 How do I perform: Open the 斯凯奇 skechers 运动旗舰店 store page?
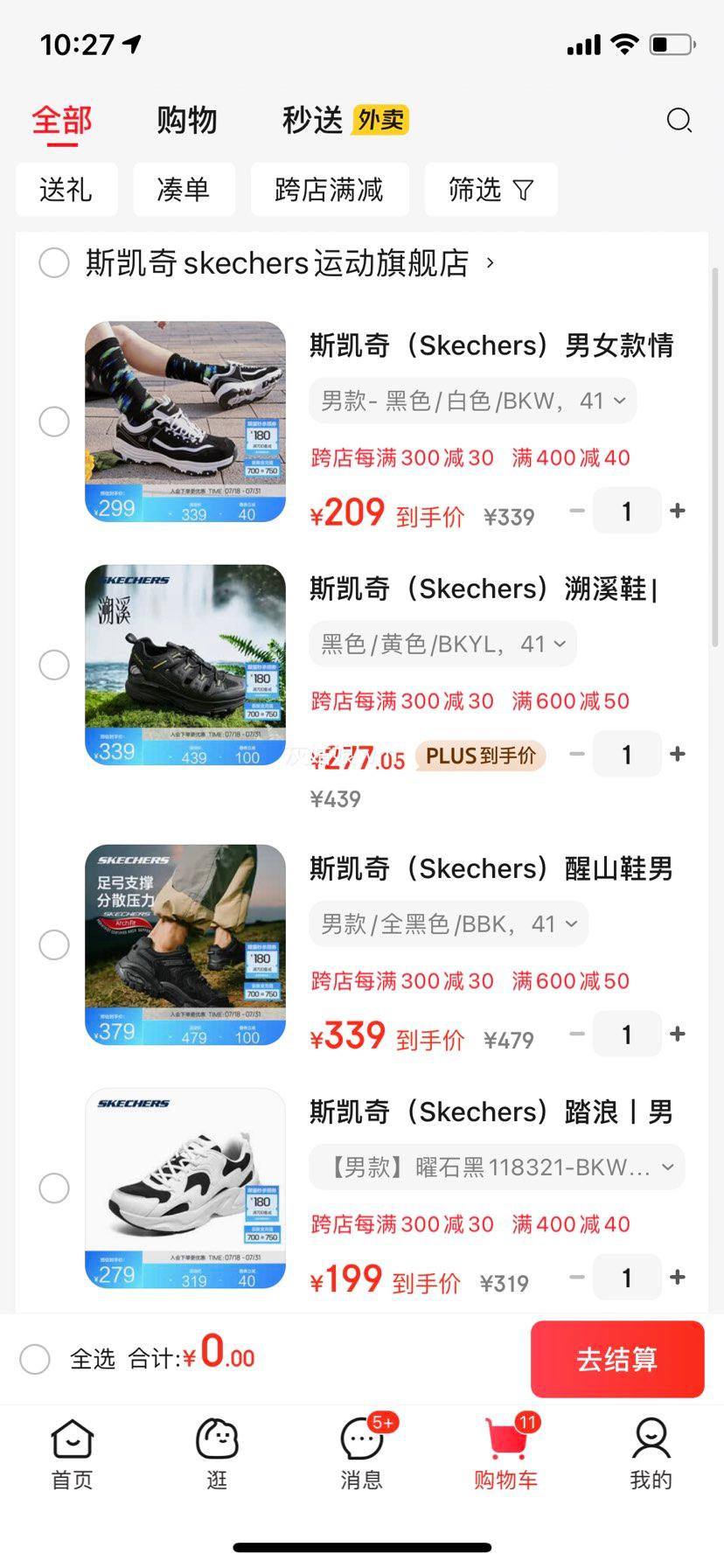coord(290,262)
